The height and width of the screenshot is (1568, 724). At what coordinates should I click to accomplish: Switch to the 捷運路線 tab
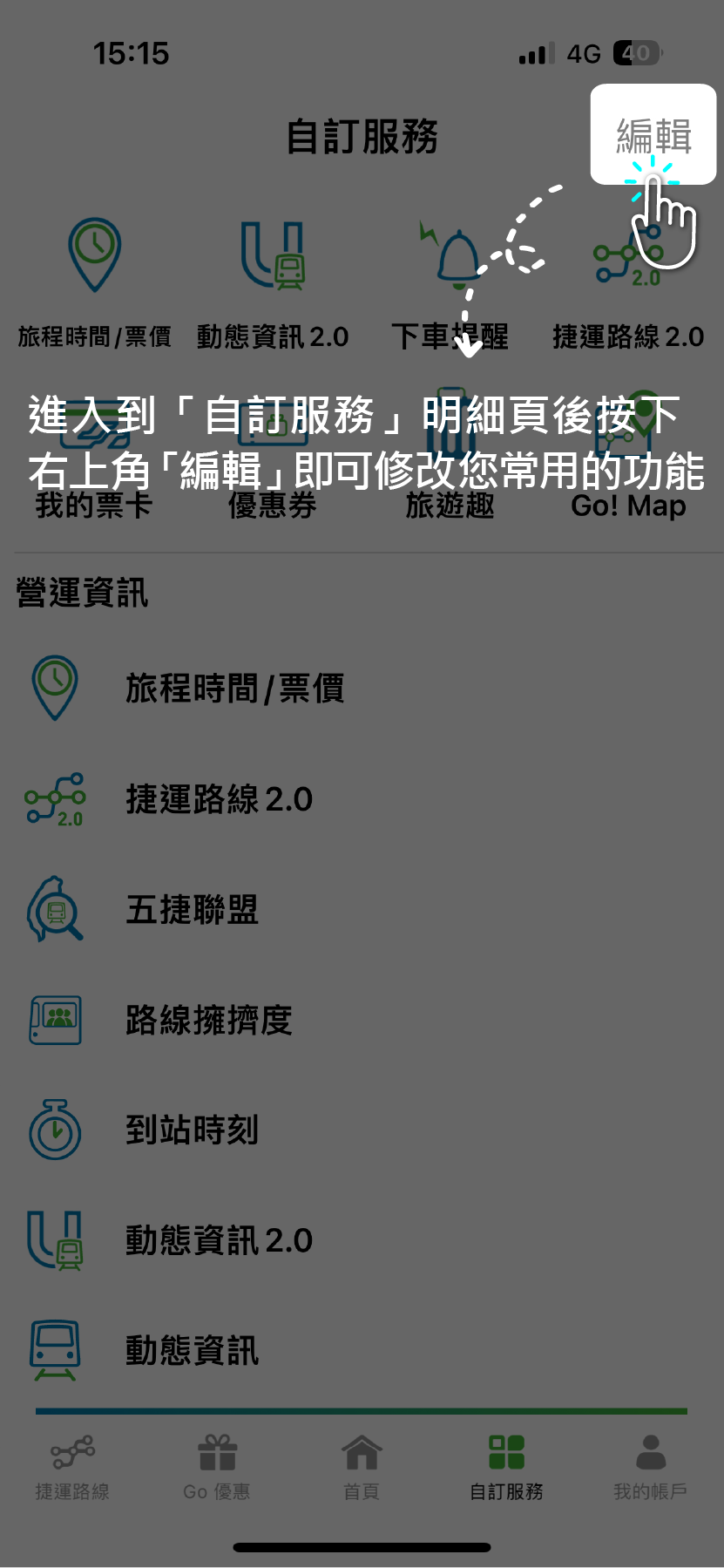pos(72,1468)
